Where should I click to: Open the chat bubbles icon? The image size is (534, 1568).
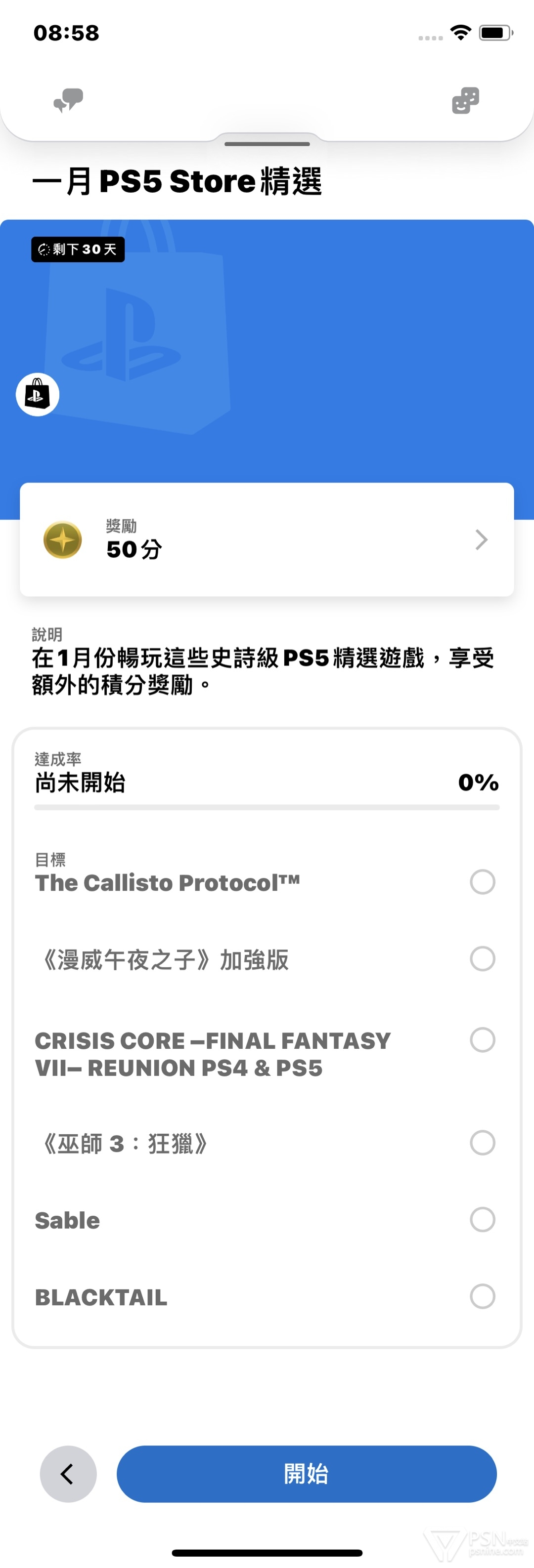click(68, 100)
